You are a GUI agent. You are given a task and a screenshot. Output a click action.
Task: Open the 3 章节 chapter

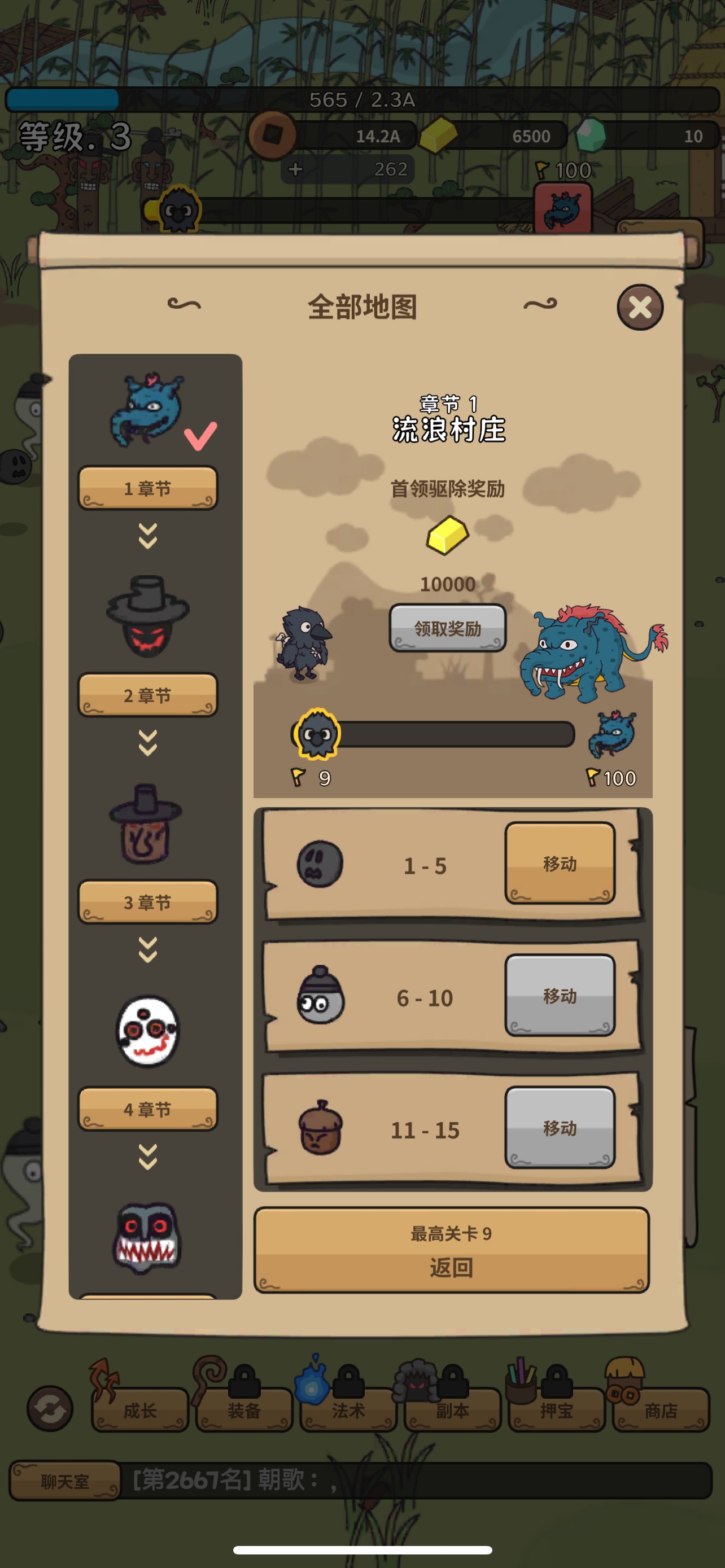147,902
